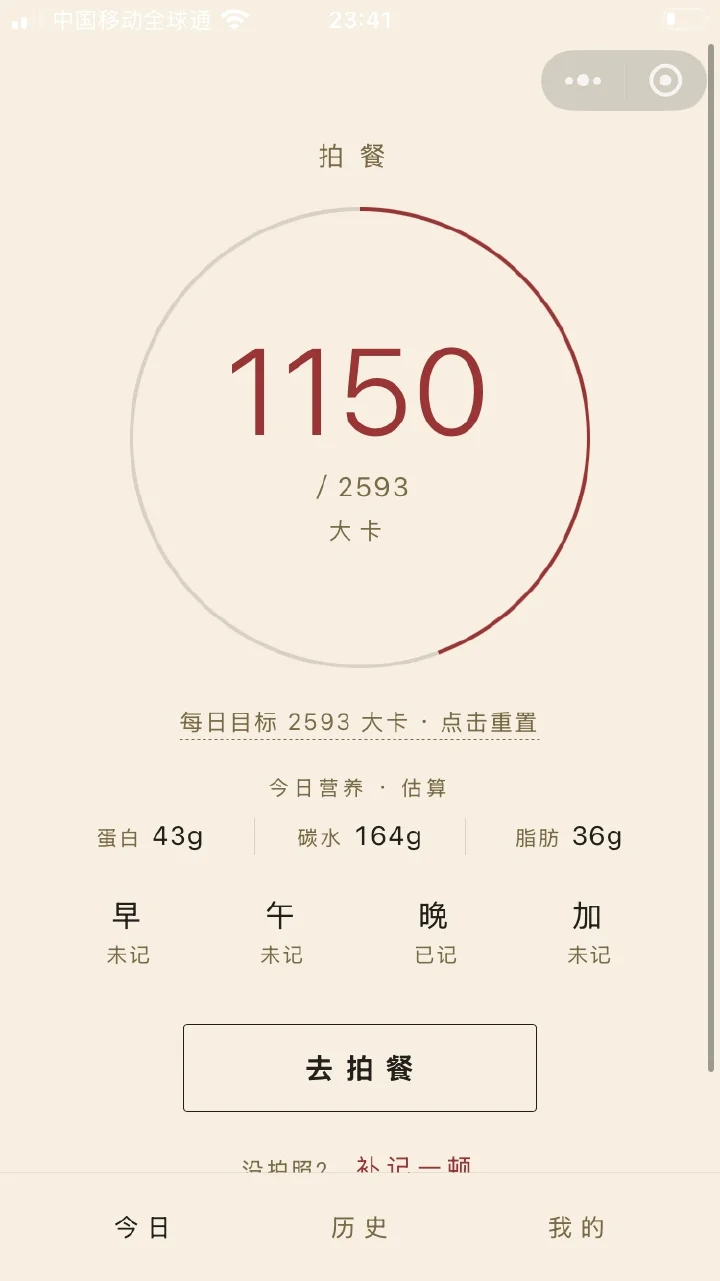The width and height of the screenshot is (720, 1281).
Task: Switch to the 今日 tab
Action: pyautogui.click(x=142, y=1227)
